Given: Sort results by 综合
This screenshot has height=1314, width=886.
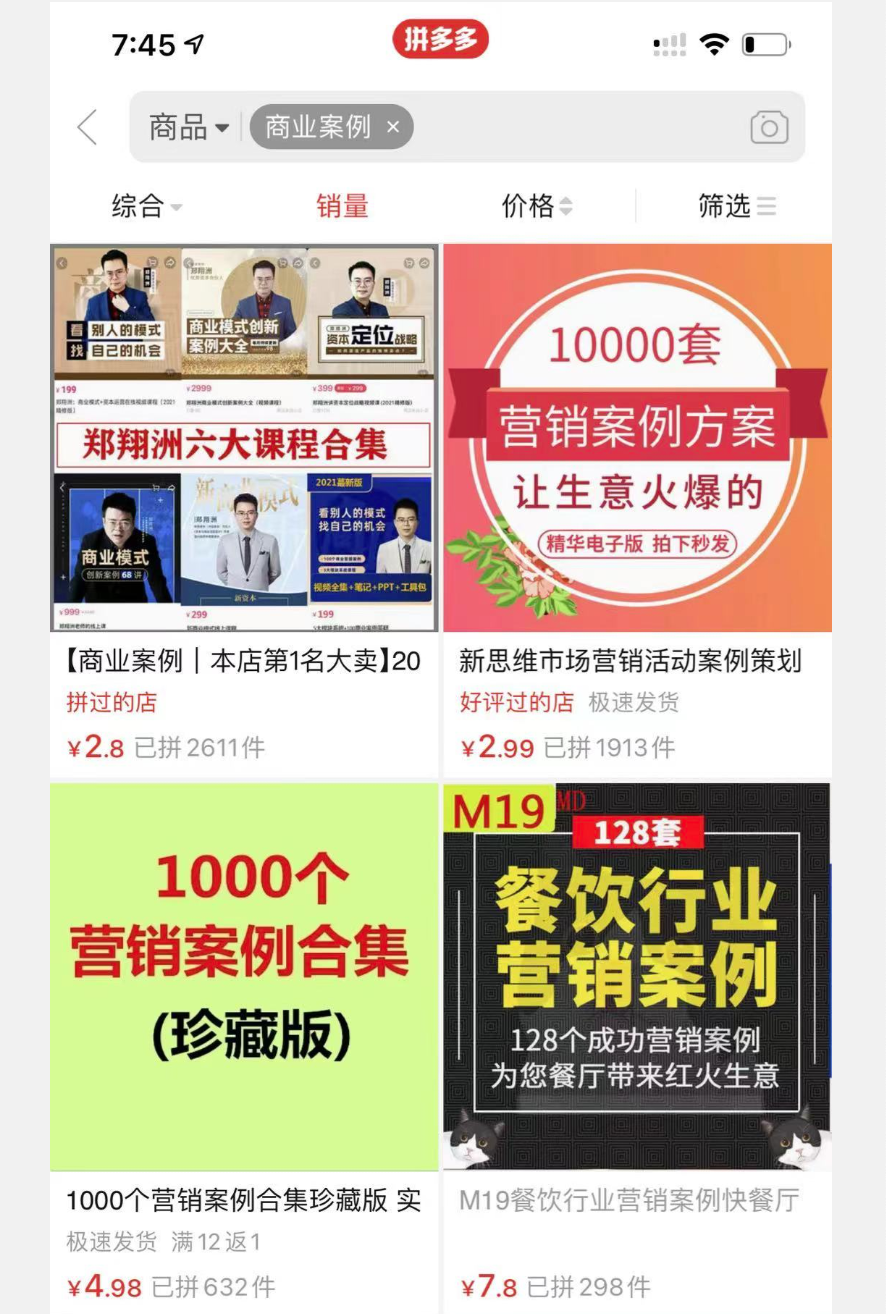Looking at the screenshot, I should click(146, 206).
